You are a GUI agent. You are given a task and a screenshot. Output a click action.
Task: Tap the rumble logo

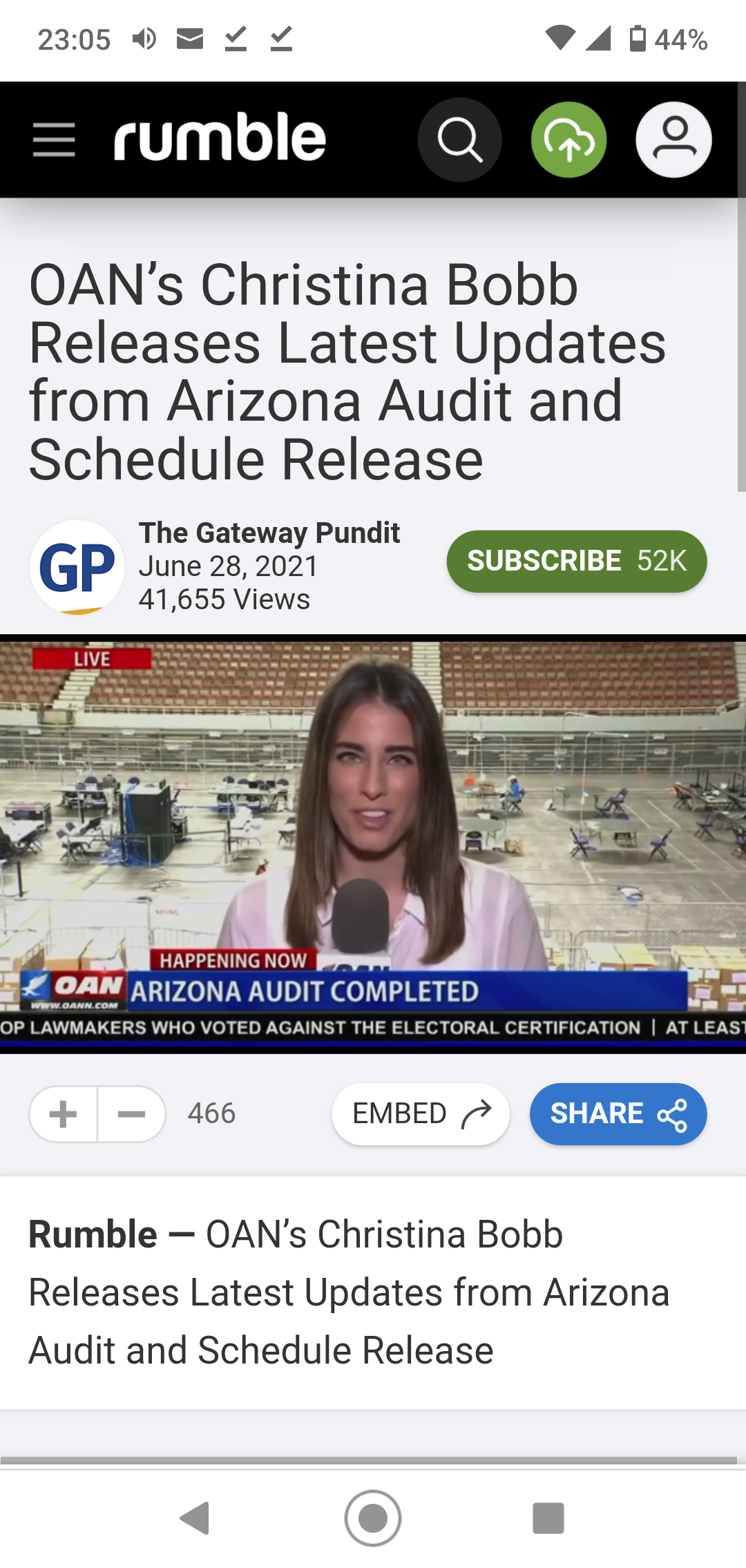pos(220,137)
